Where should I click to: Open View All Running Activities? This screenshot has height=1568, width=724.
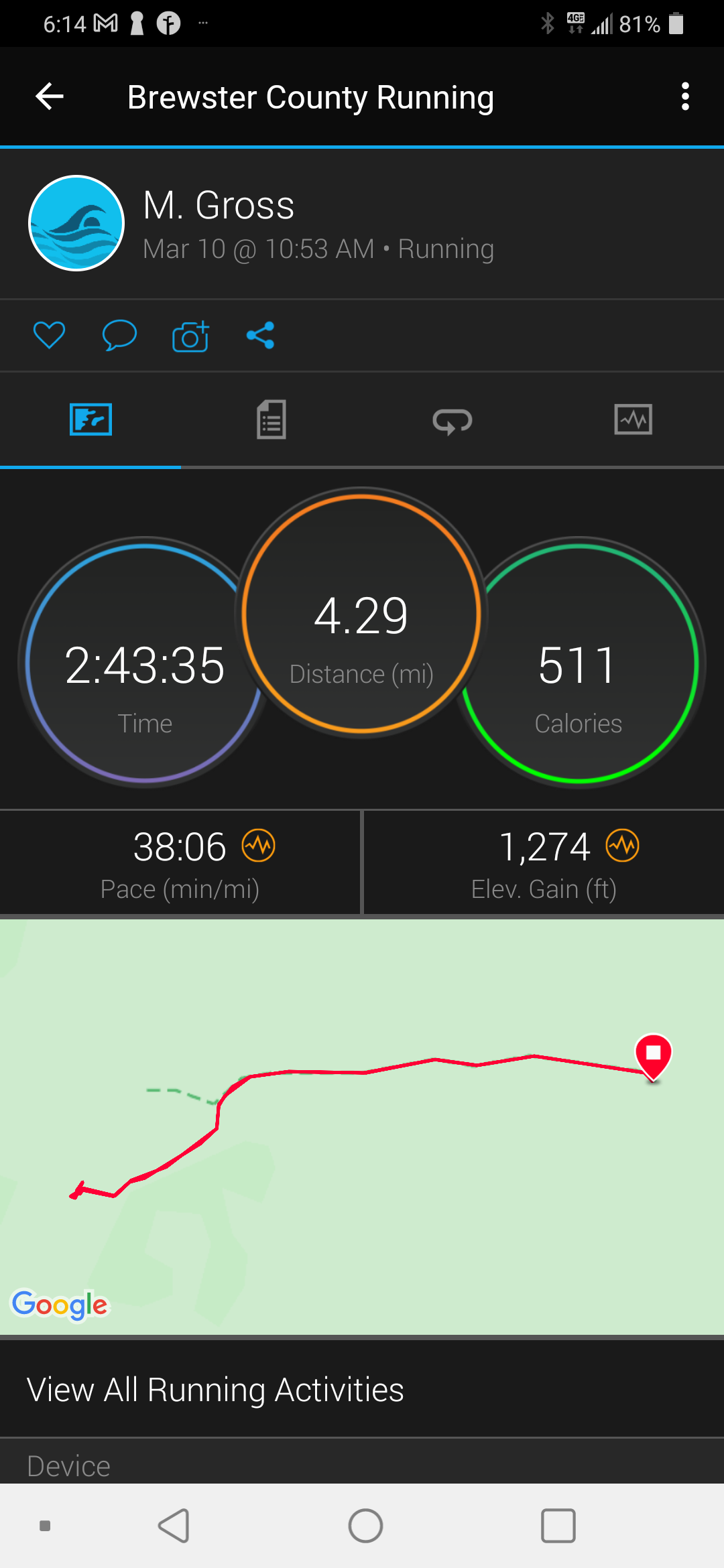tap(215, 1389)
